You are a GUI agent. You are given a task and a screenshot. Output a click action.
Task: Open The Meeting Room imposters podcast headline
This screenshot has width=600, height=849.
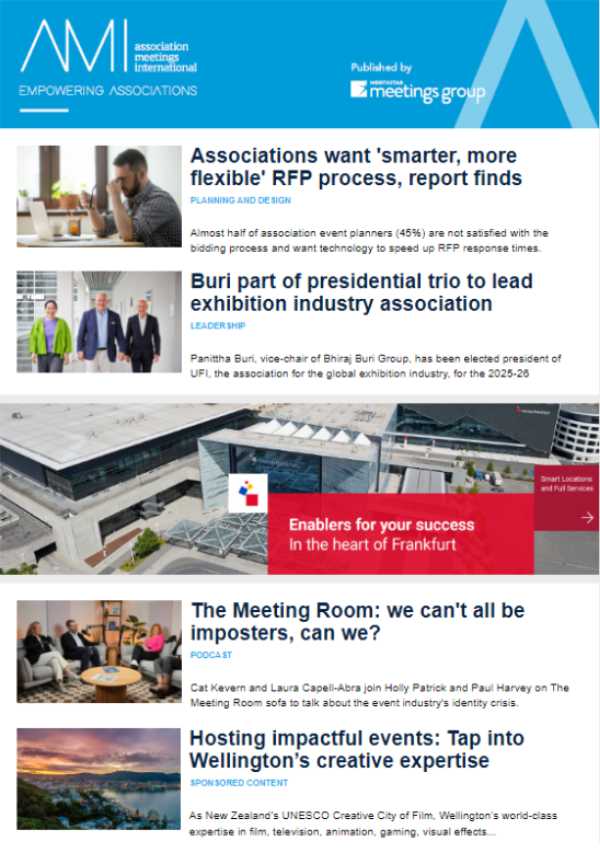(x=357, y=621)
